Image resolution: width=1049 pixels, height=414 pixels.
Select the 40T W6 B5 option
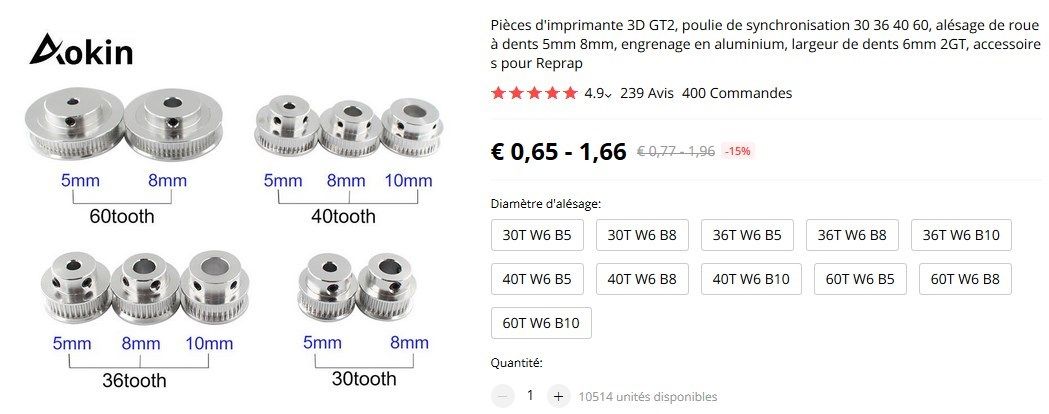(x=537, y=279)
